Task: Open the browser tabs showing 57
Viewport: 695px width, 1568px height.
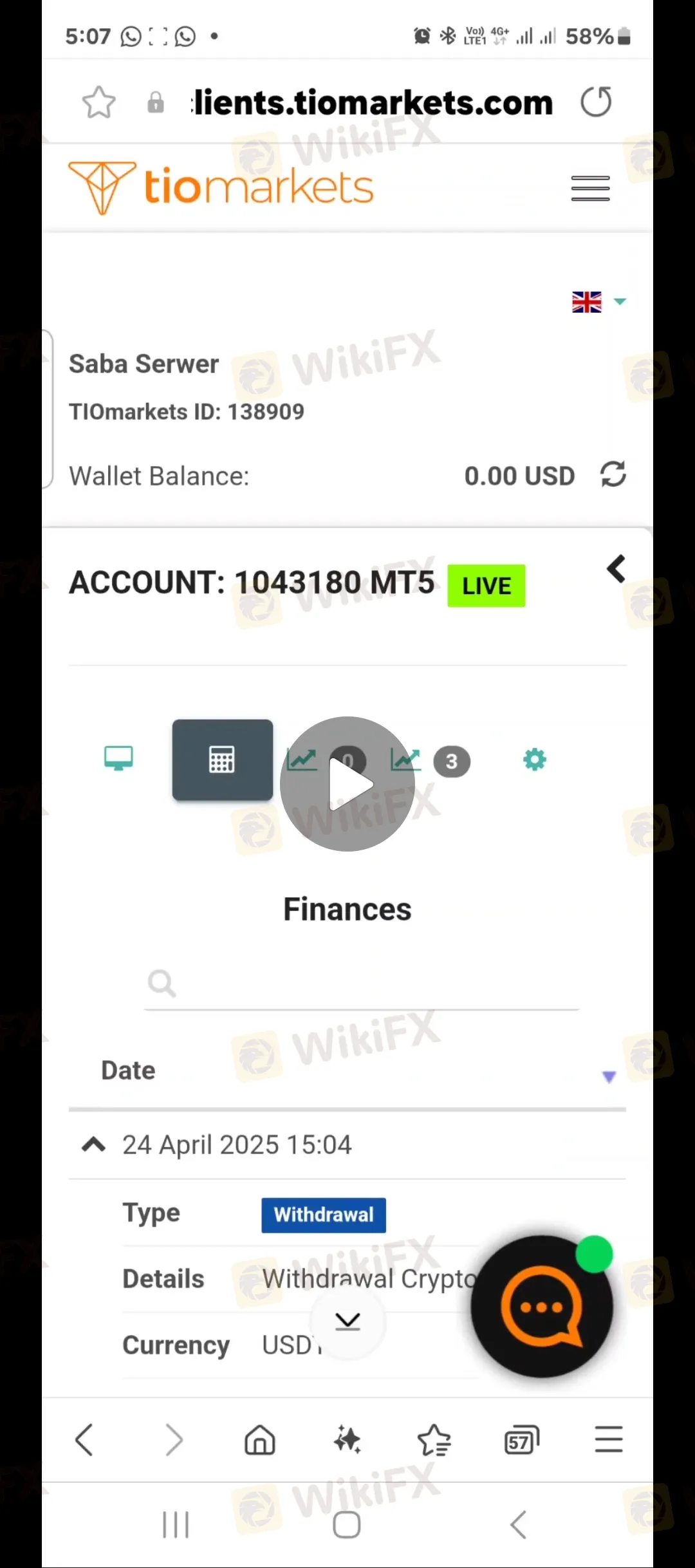Action: pyautogui.click(x=522, y=1440)
